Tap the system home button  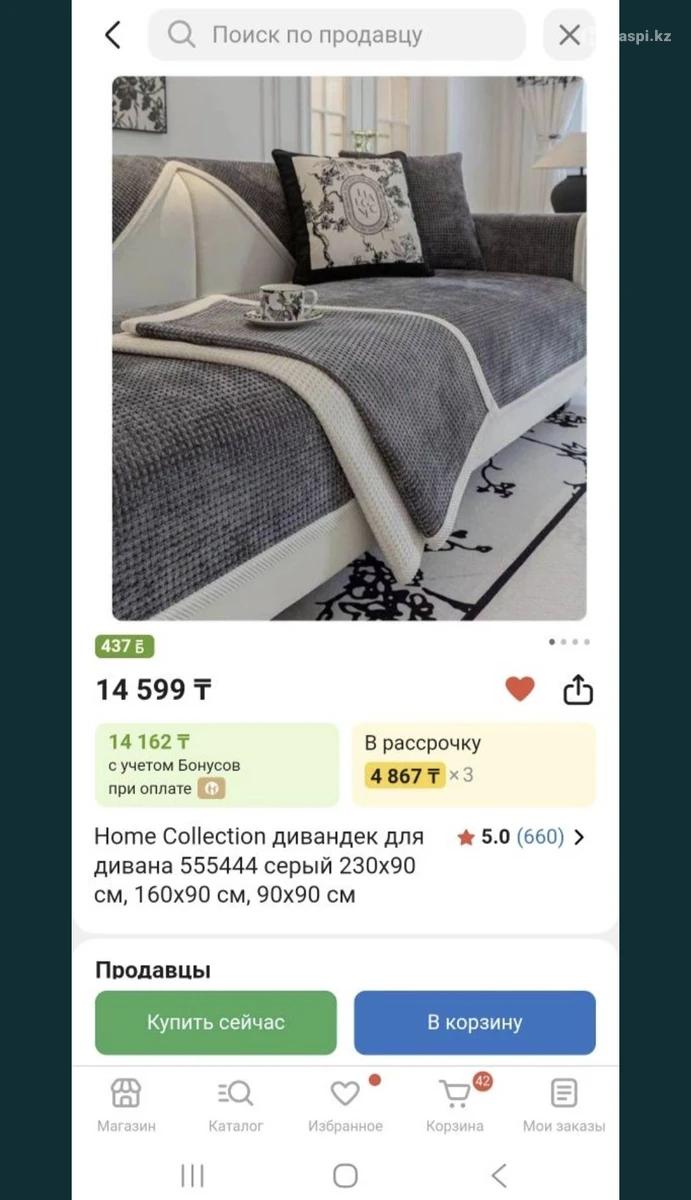click(x=345, y=1175)
